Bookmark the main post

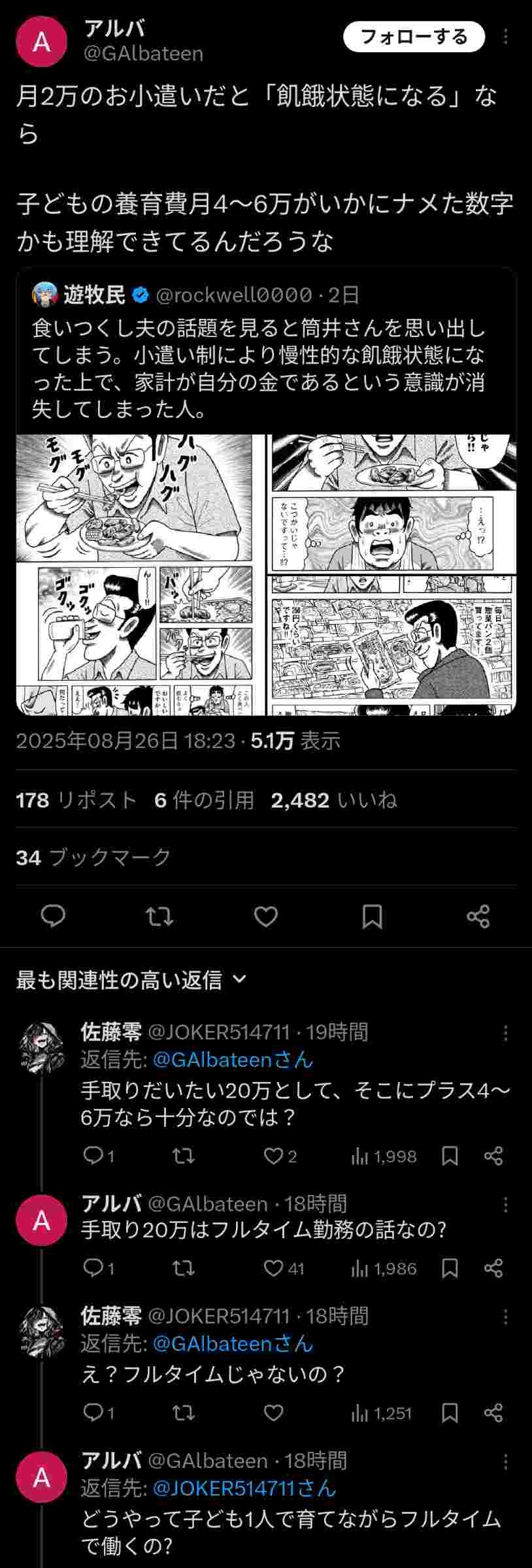(372, 916)
